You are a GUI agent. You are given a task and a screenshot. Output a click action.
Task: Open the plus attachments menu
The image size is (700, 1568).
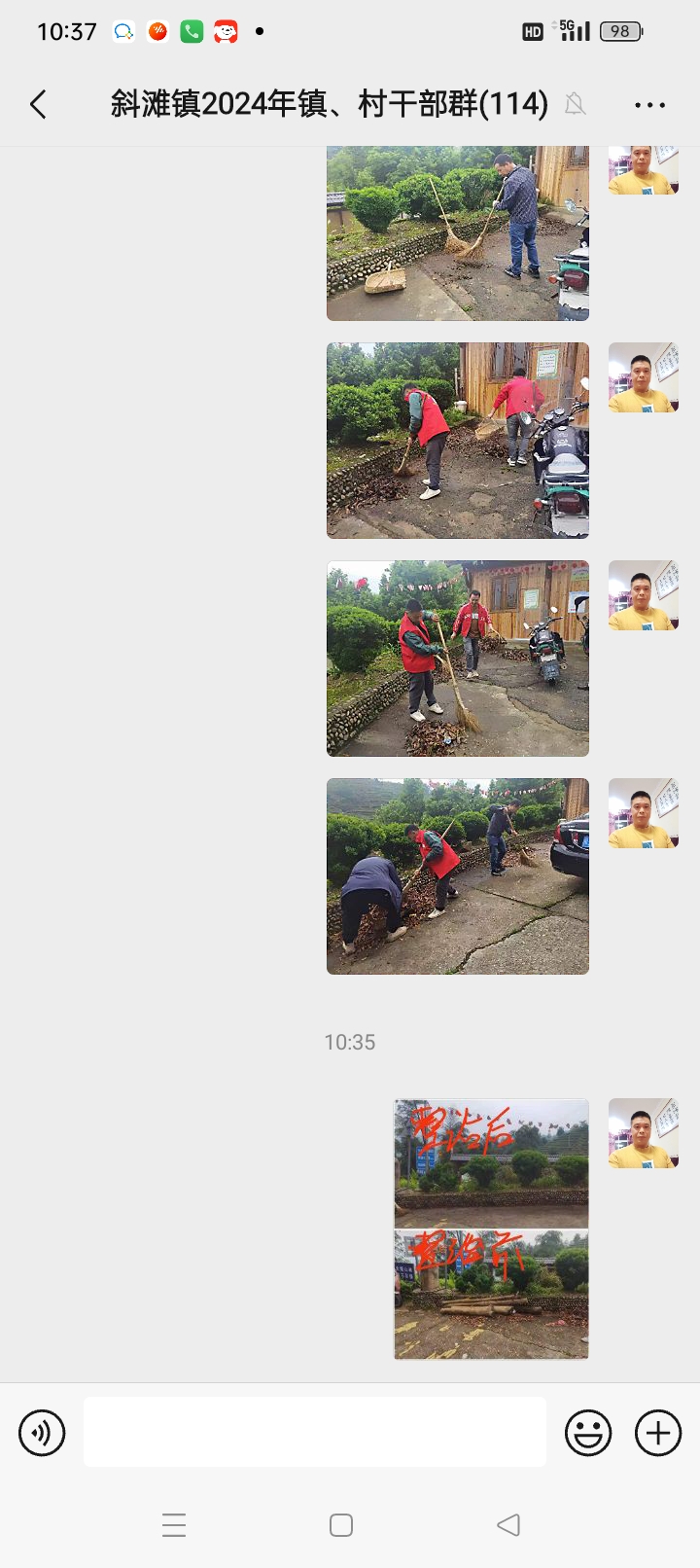click(x=658, y=1432)
